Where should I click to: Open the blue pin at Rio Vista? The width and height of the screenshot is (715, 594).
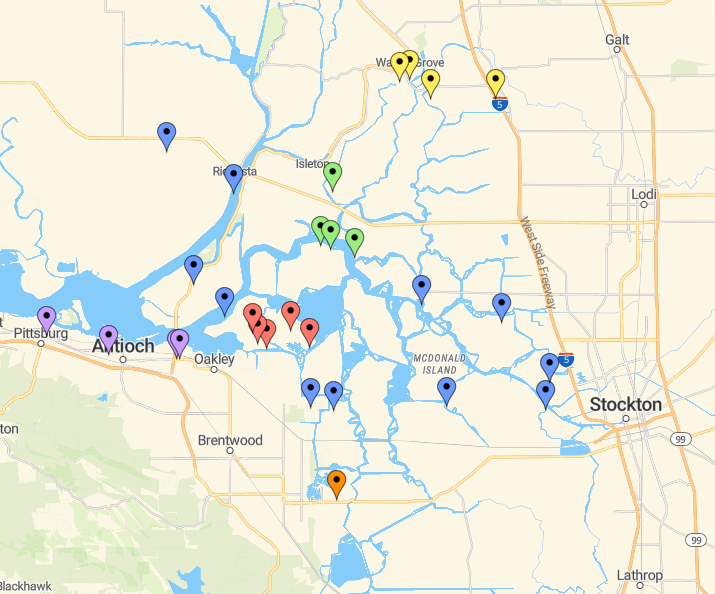pyautogui.click(x=234, y=177)
